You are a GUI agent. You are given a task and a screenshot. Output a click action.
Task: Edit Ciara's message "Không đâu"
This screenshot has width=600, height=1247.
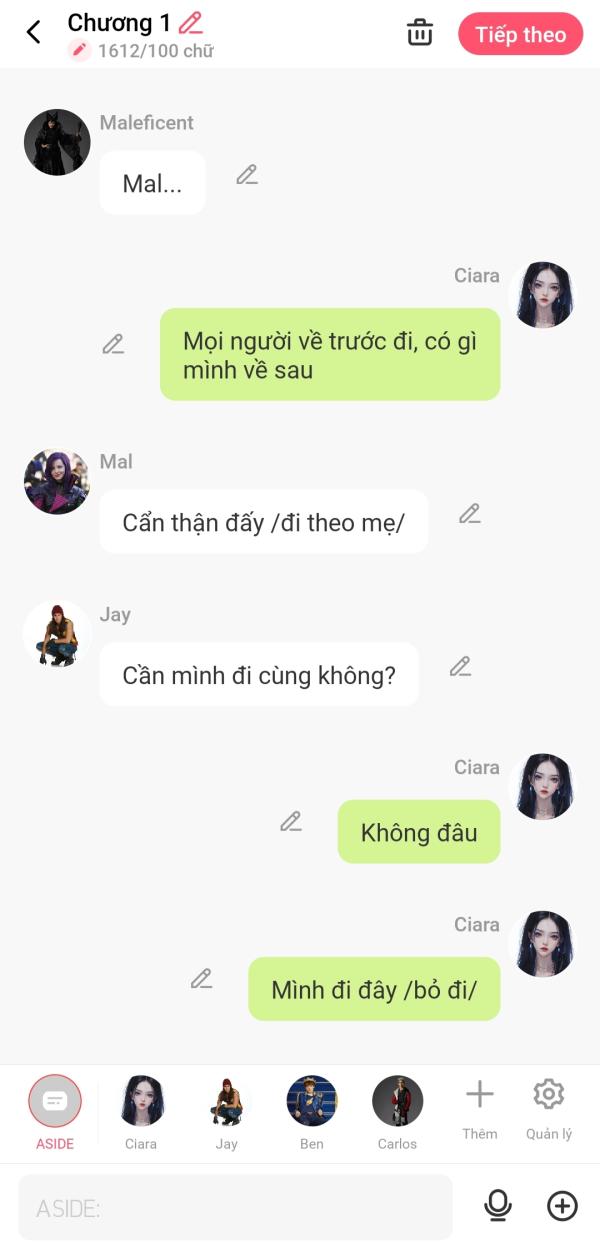[x=291, y=822]
